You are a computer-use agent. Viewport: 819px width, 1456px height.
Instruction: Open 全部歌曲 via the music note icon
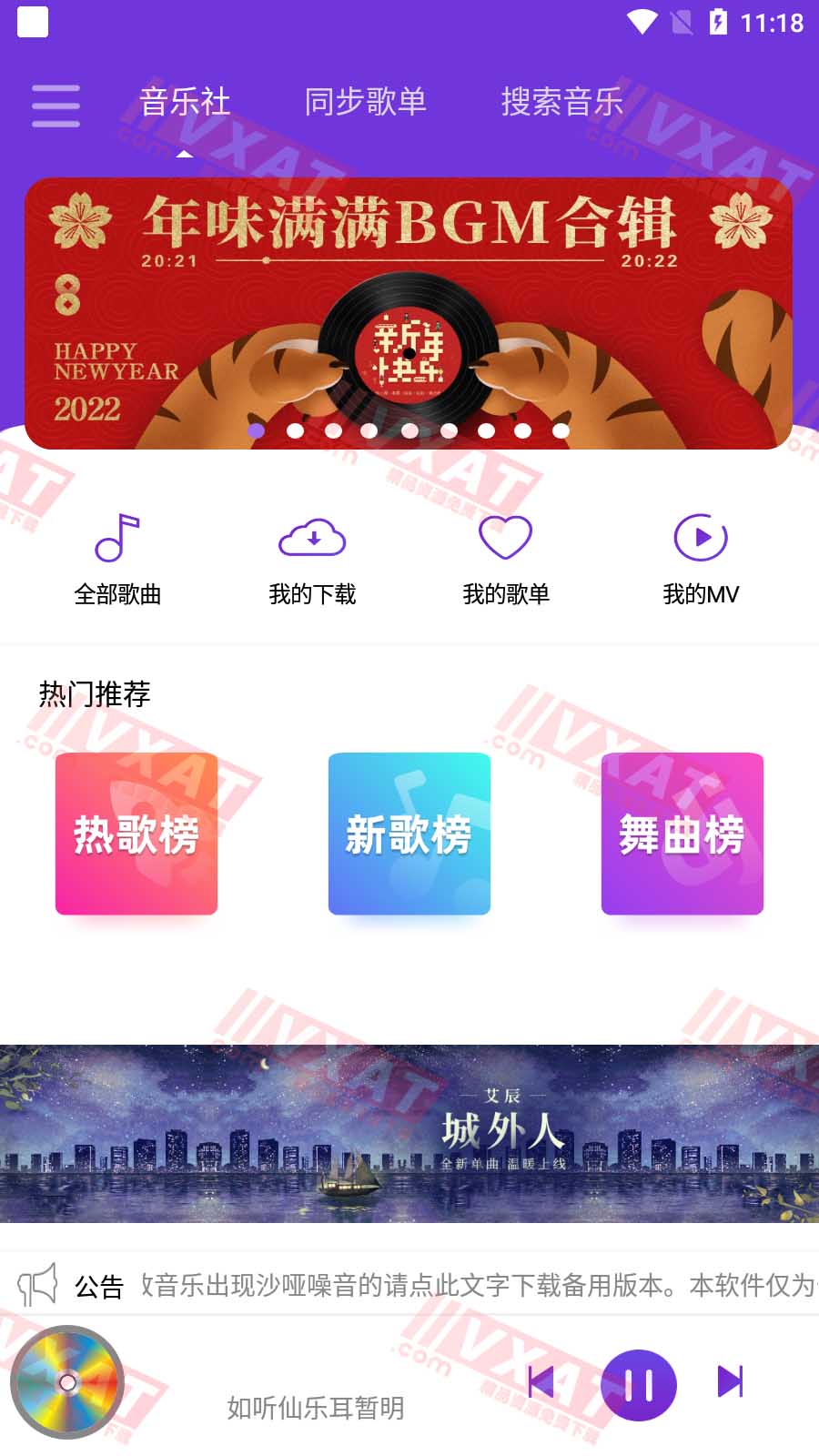(x=119, y=539)
